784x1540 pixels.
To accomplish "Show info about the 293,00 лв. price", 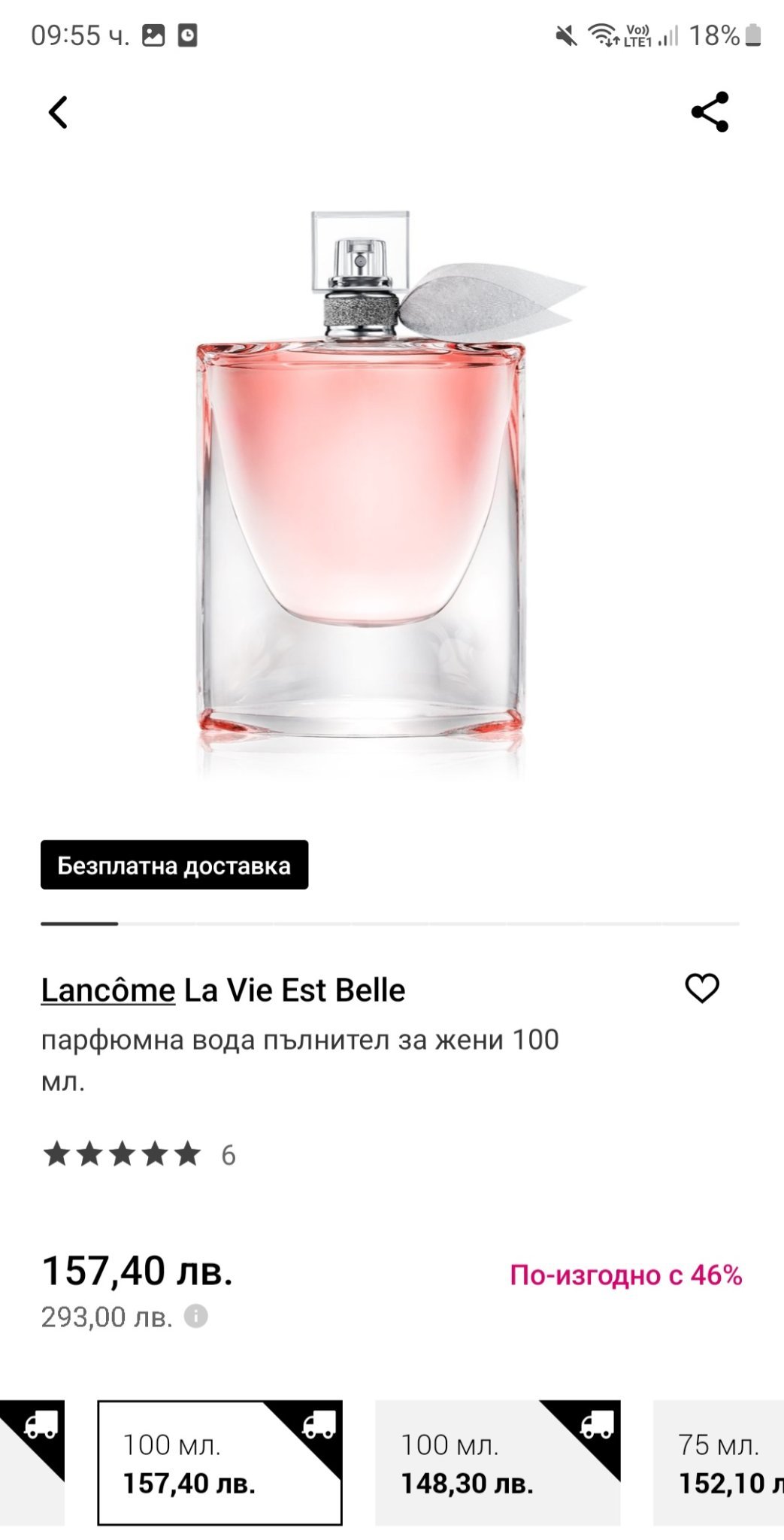I will click(x=196, y=1317).
